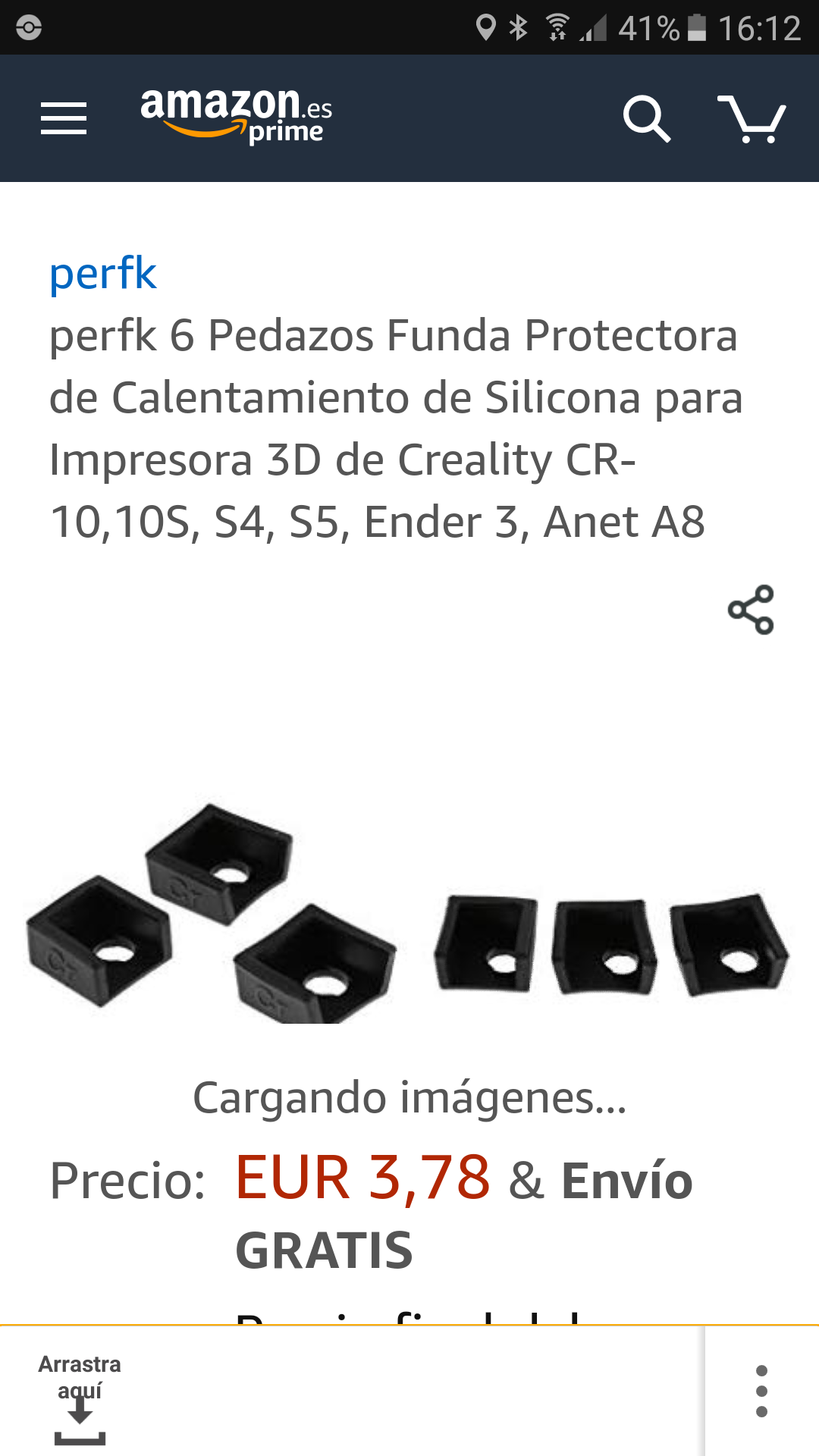The height and width of the screenshot is (1456, 819).
Task: Open the perfk brand link
Action: (x=103, y=273)
